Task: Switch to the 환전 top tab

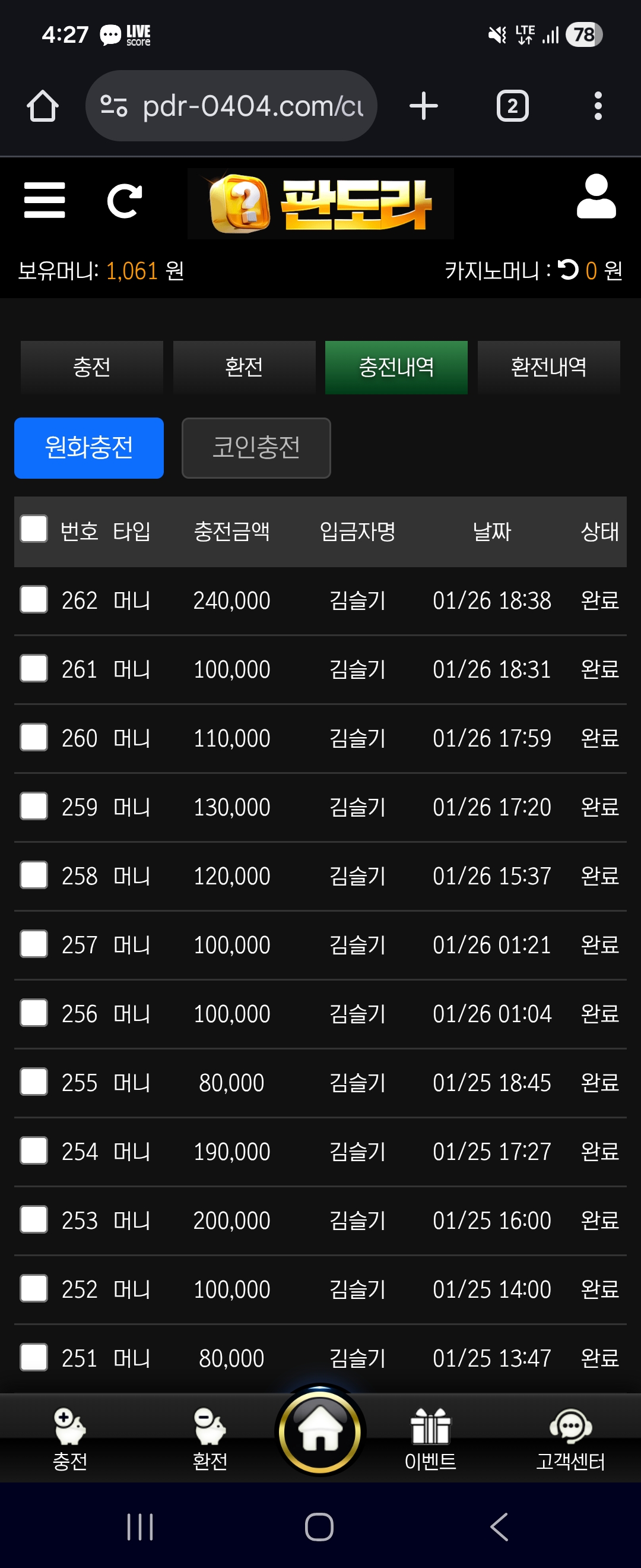Action: [x=244, y=367]
